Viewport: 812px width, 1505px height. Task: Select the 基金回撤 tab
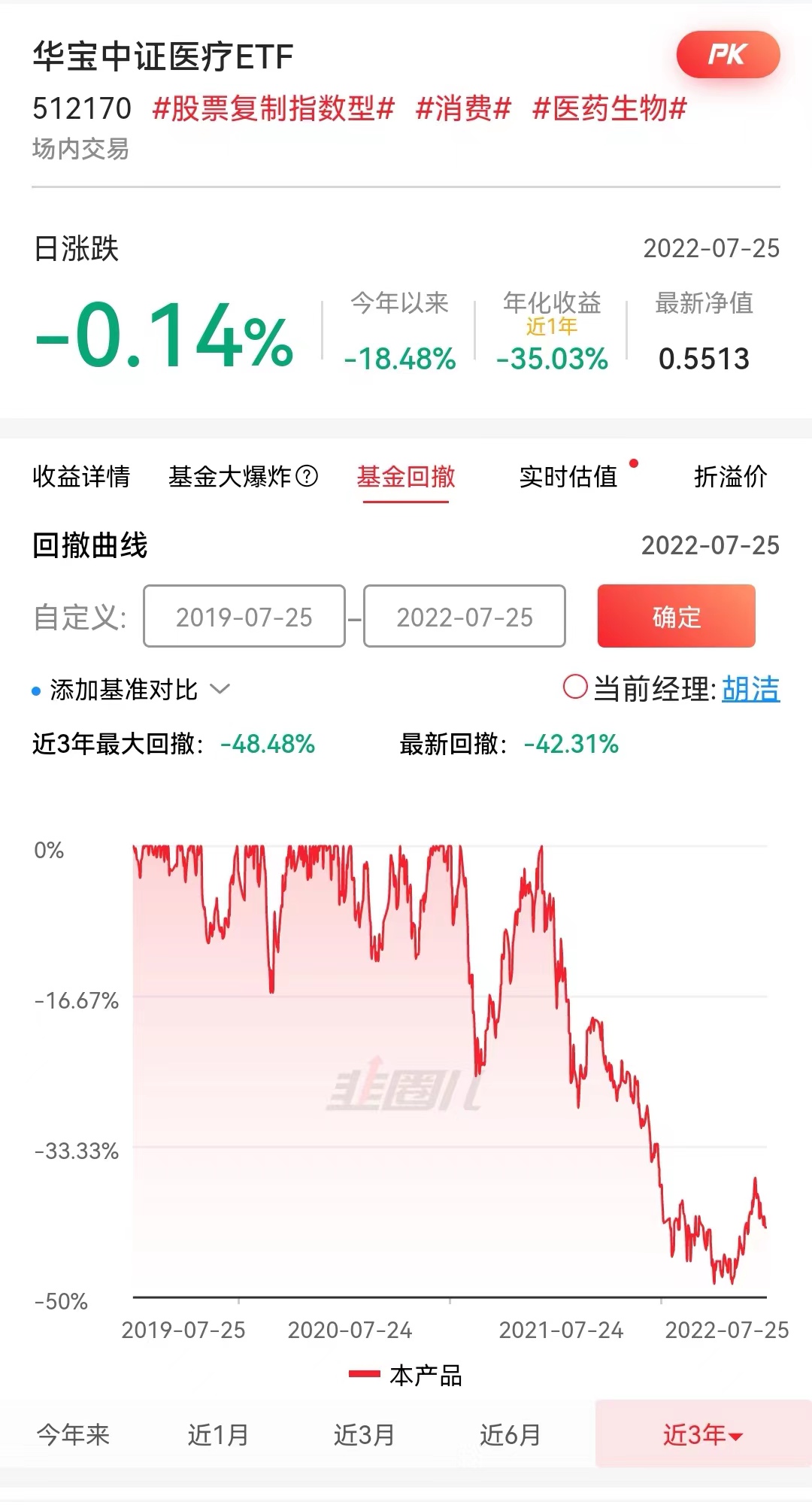[406, 476]
